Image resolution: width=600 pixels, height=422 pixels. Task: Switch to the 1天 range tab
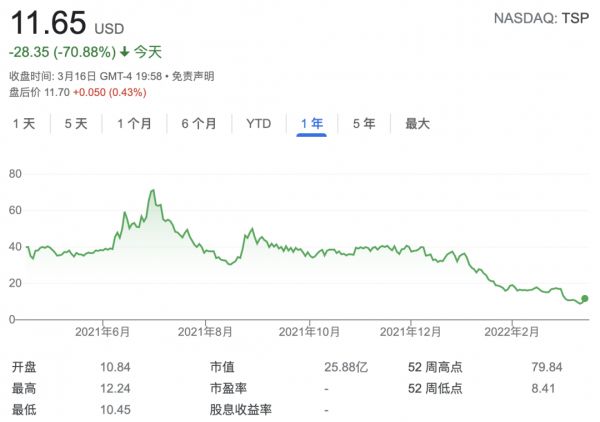tap(24, 124)
